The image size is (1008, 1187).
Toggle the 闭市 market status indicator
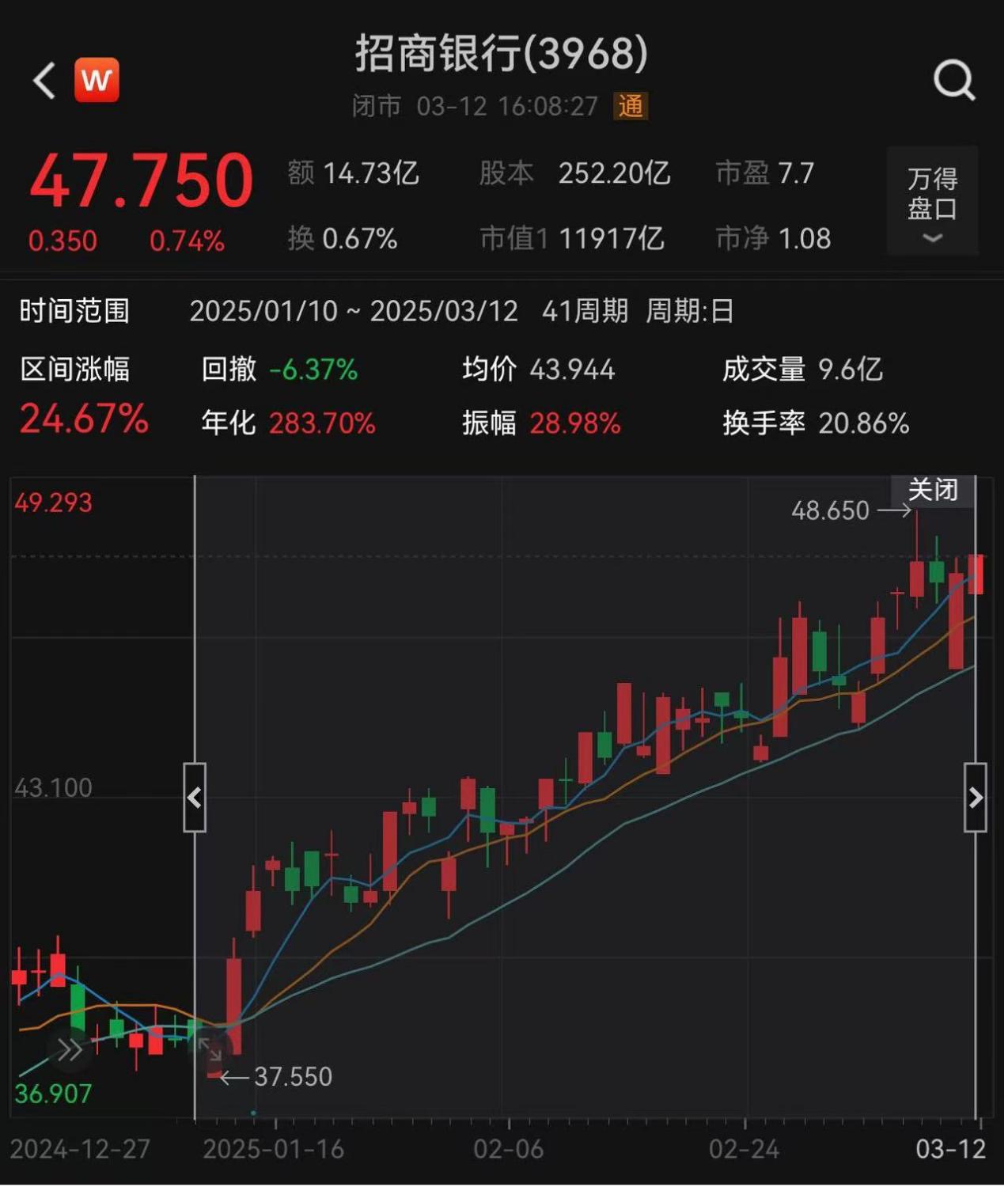[x=379, y=105]
